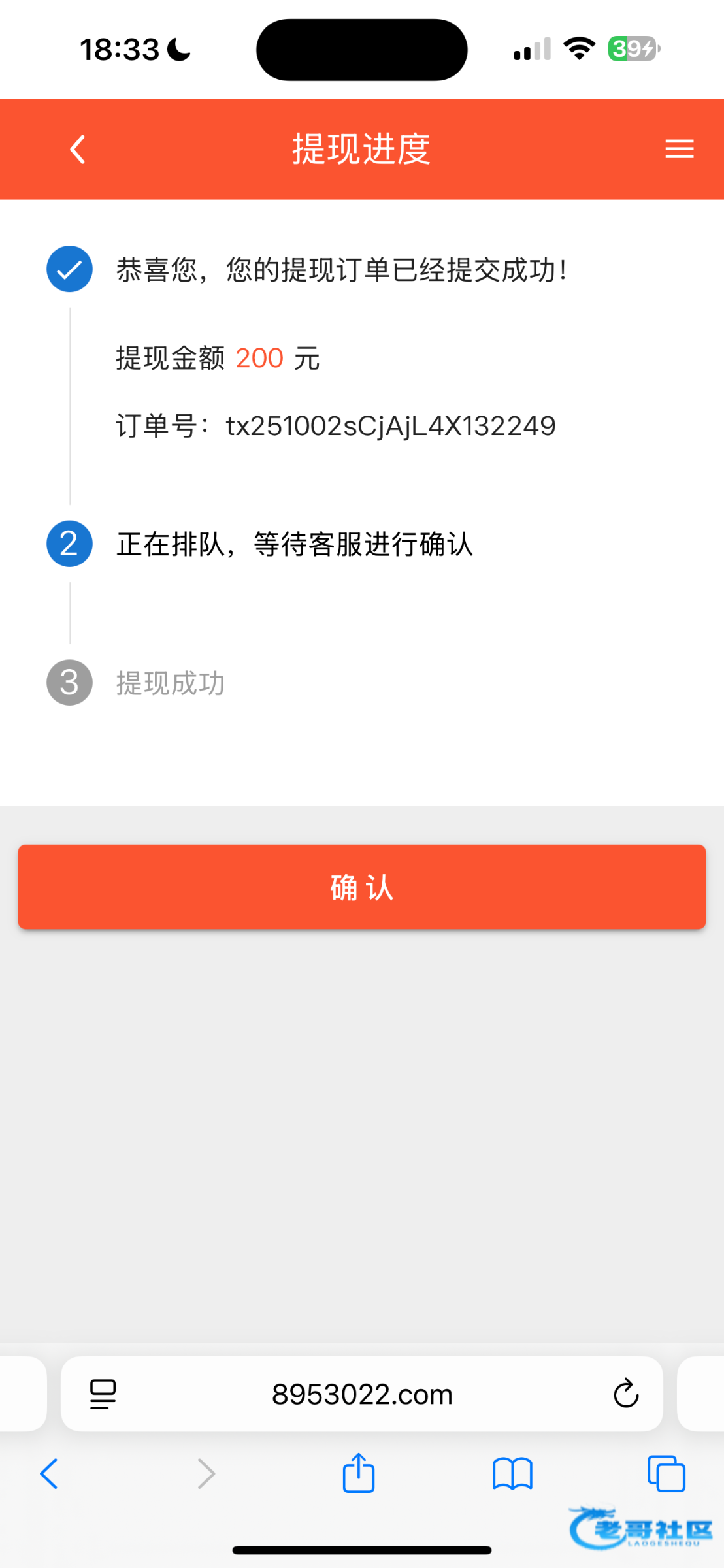Image resolution: width=724 pixels, height=1568 pixels.
Task: Tap the 确认 button
Action: [362, 887]
